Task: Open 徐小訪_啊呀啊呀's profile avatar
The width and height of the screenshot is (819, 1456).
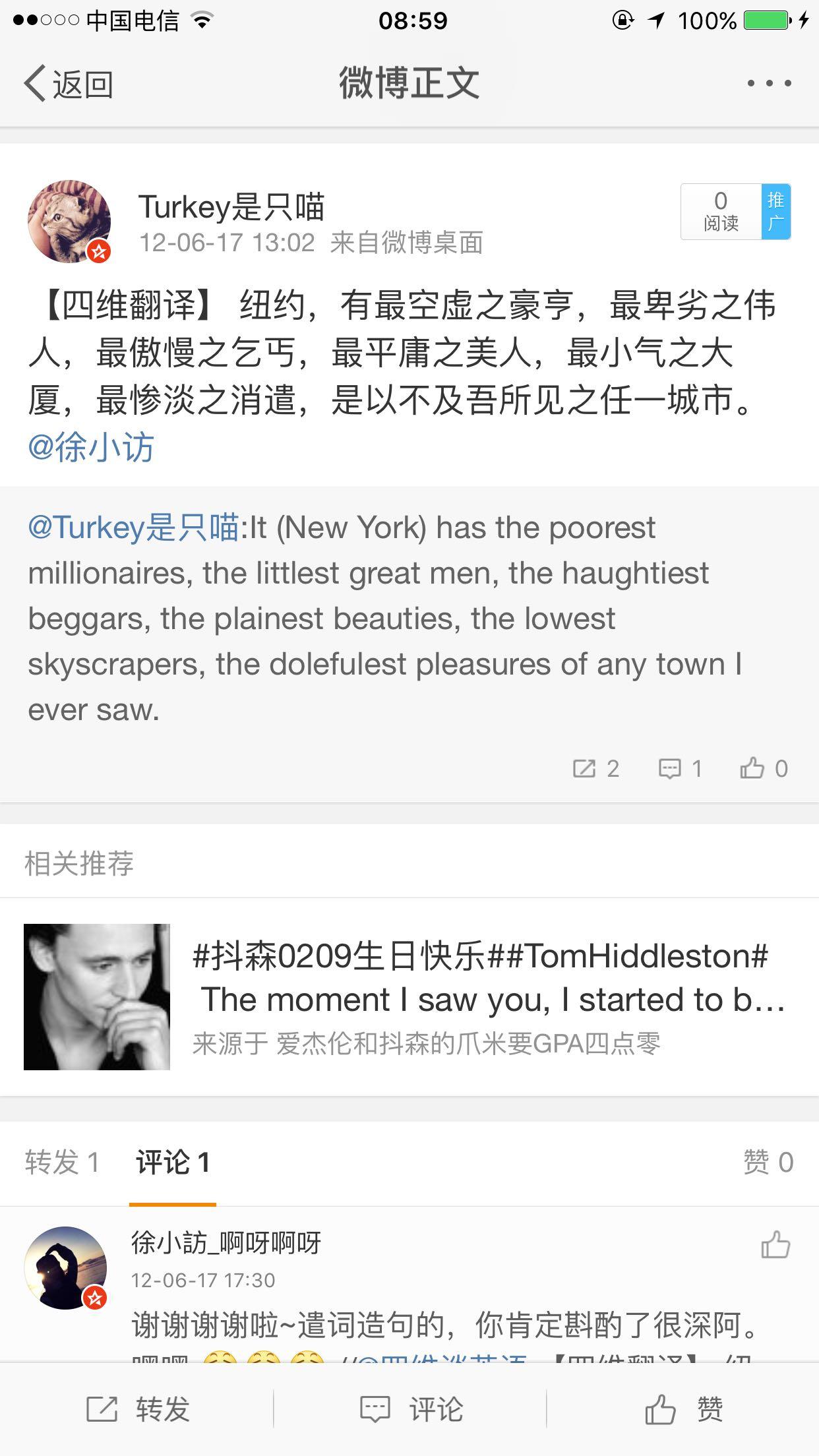Action: pos(65,1267)
